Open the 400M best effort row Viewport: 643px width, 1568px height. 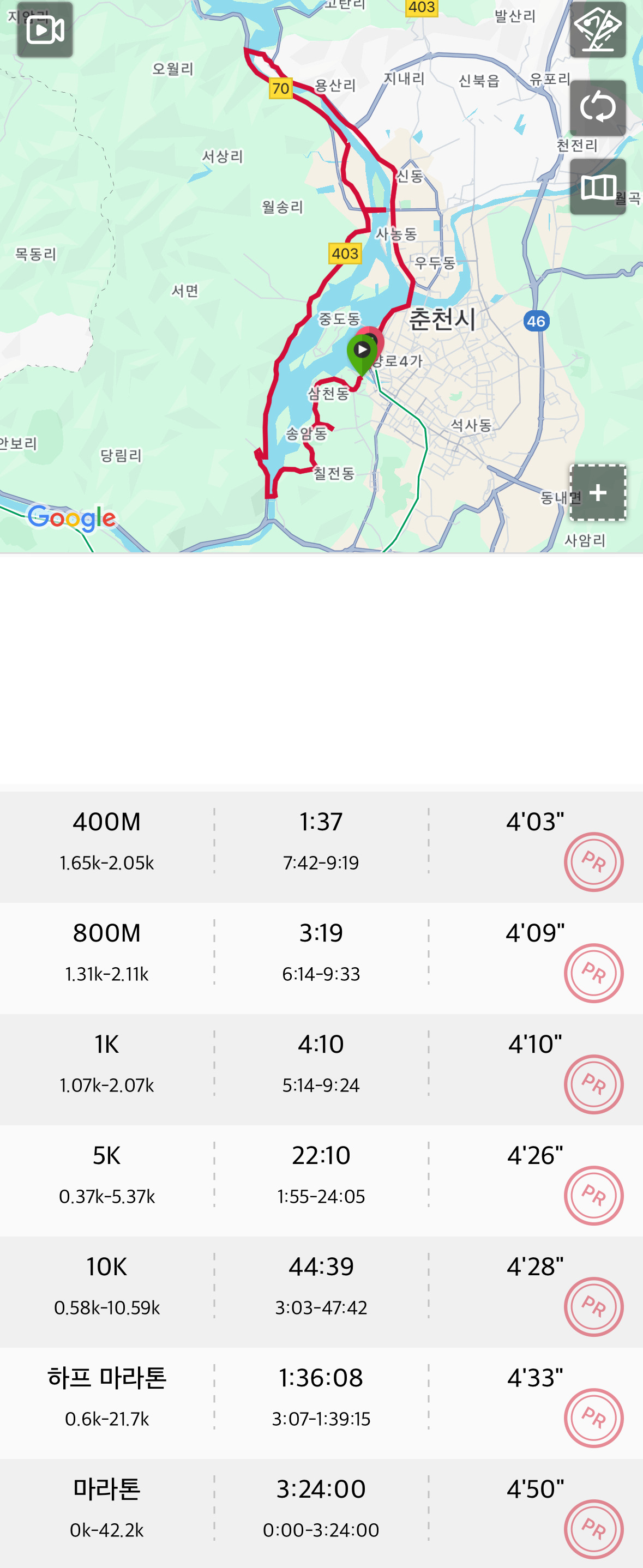click(321, 846)
